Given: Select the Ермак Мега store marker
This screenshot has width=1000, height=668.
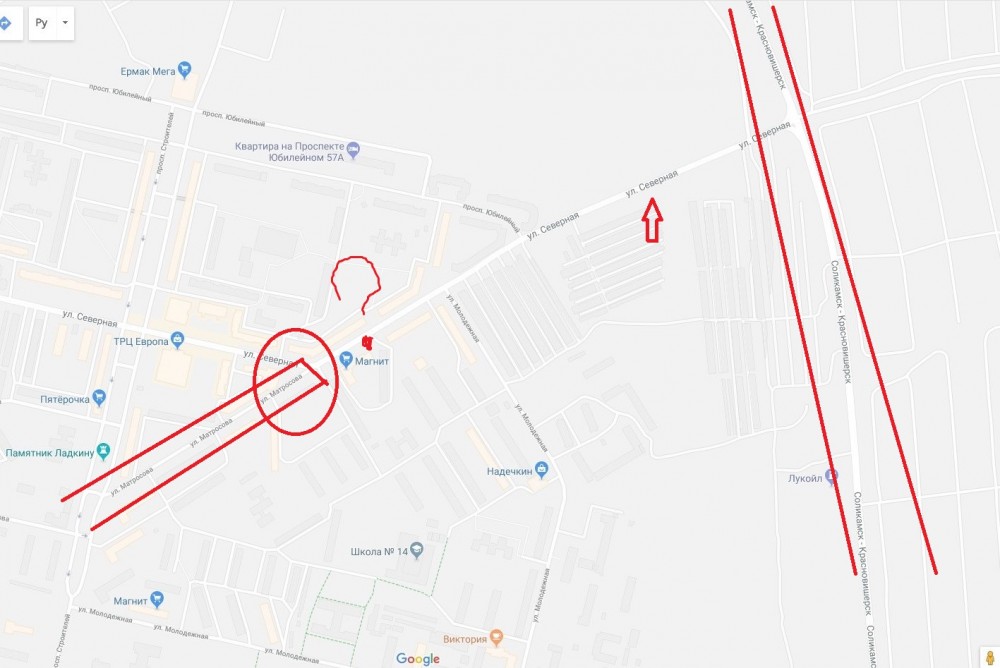Looking at the screenshot, I should coord(184,70).
